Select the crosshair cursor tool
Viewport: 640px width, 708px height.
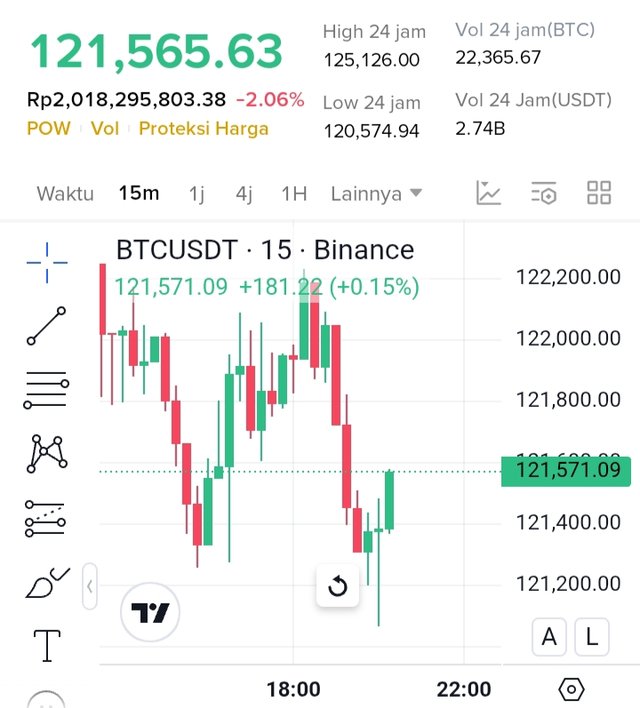47,262
